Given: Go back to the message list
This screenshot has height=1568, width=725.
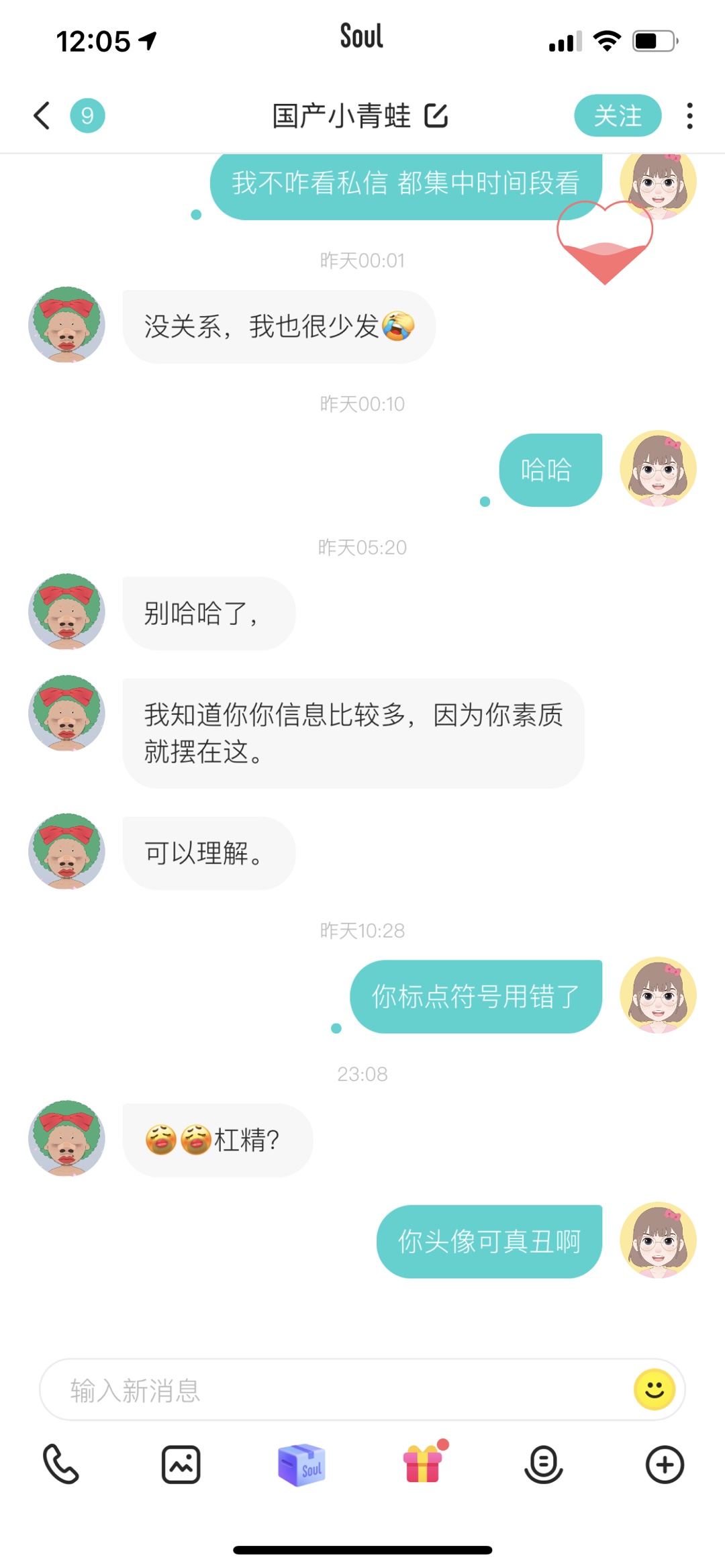Looking at the screenshot, I should click(x=42, y=115).
